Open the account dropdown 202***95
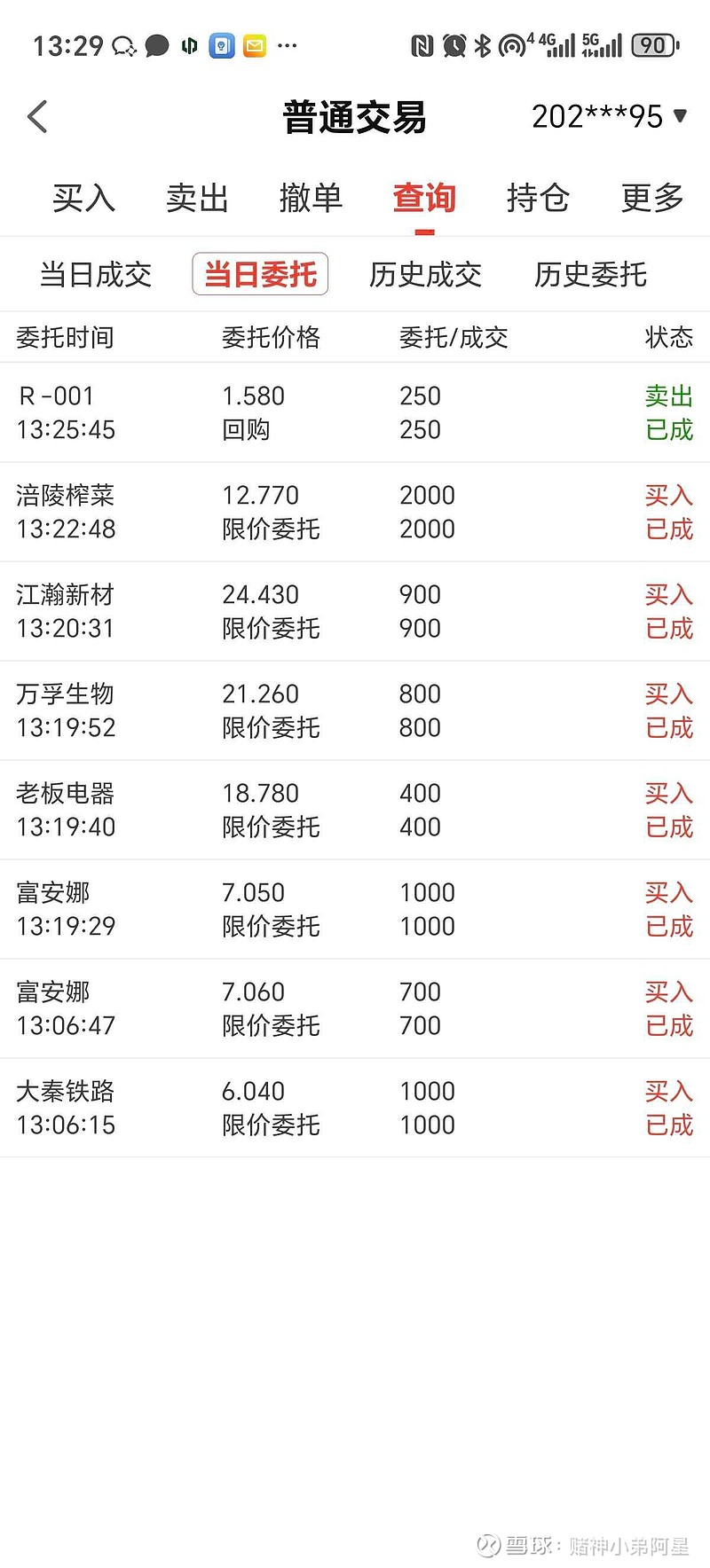Viewport: 710px width, 1568px height. coord(609,116)
